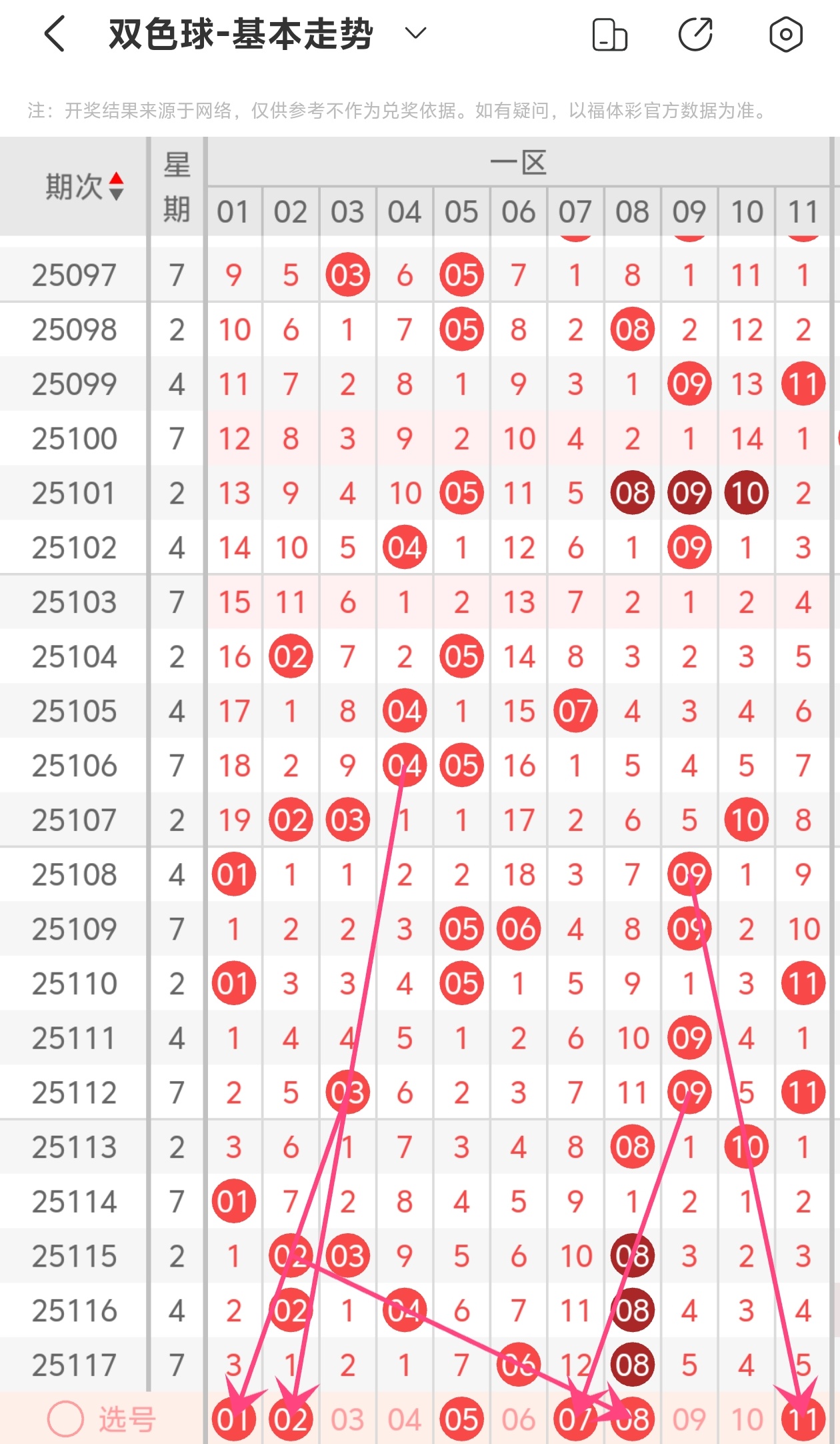Deselect number 05 in the 选号 row
Viewport: 840px width, 1444px height.
coord(461,1419)
